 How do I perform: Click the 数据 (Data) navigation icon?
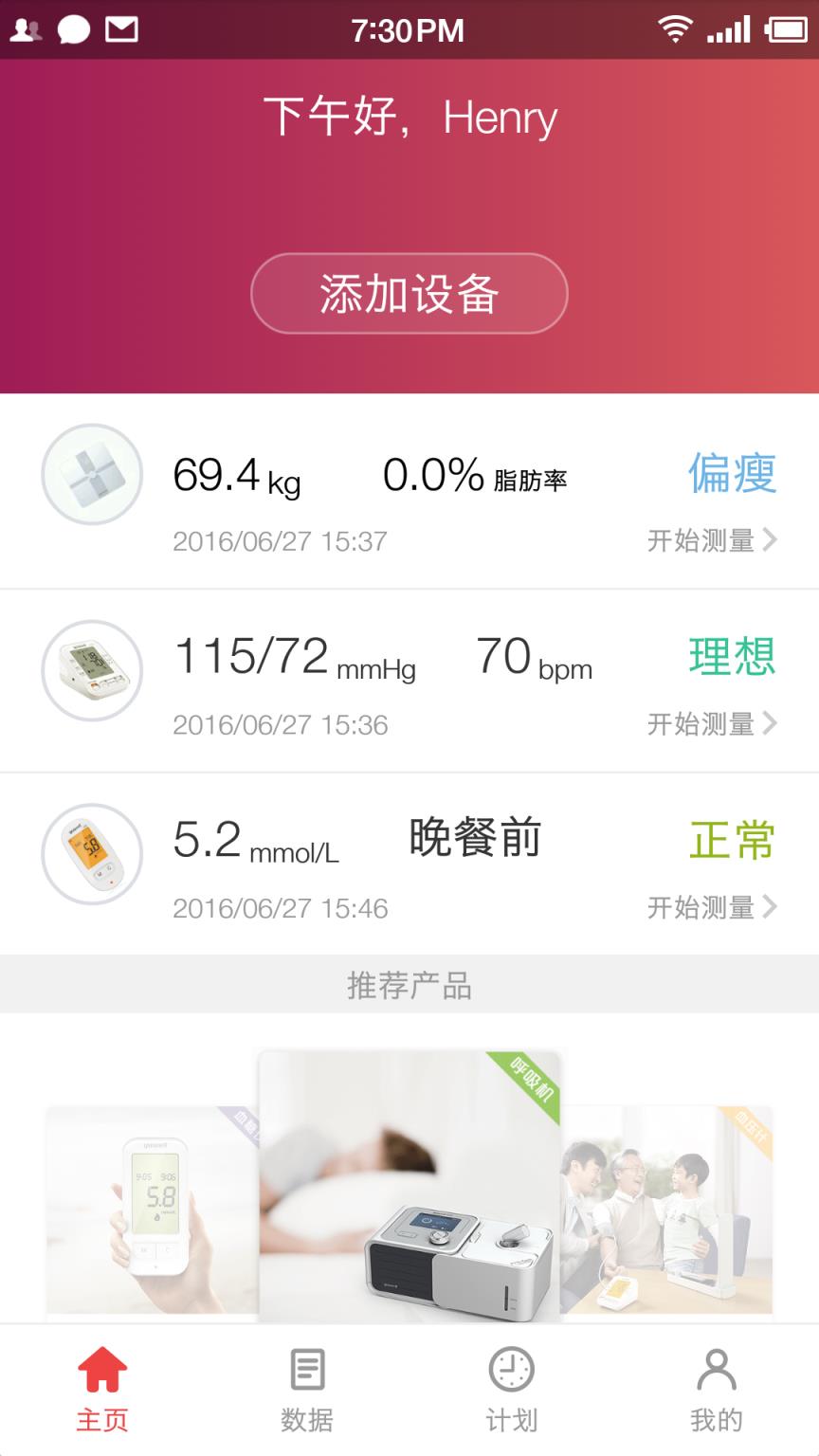(x=306, y=1369)
